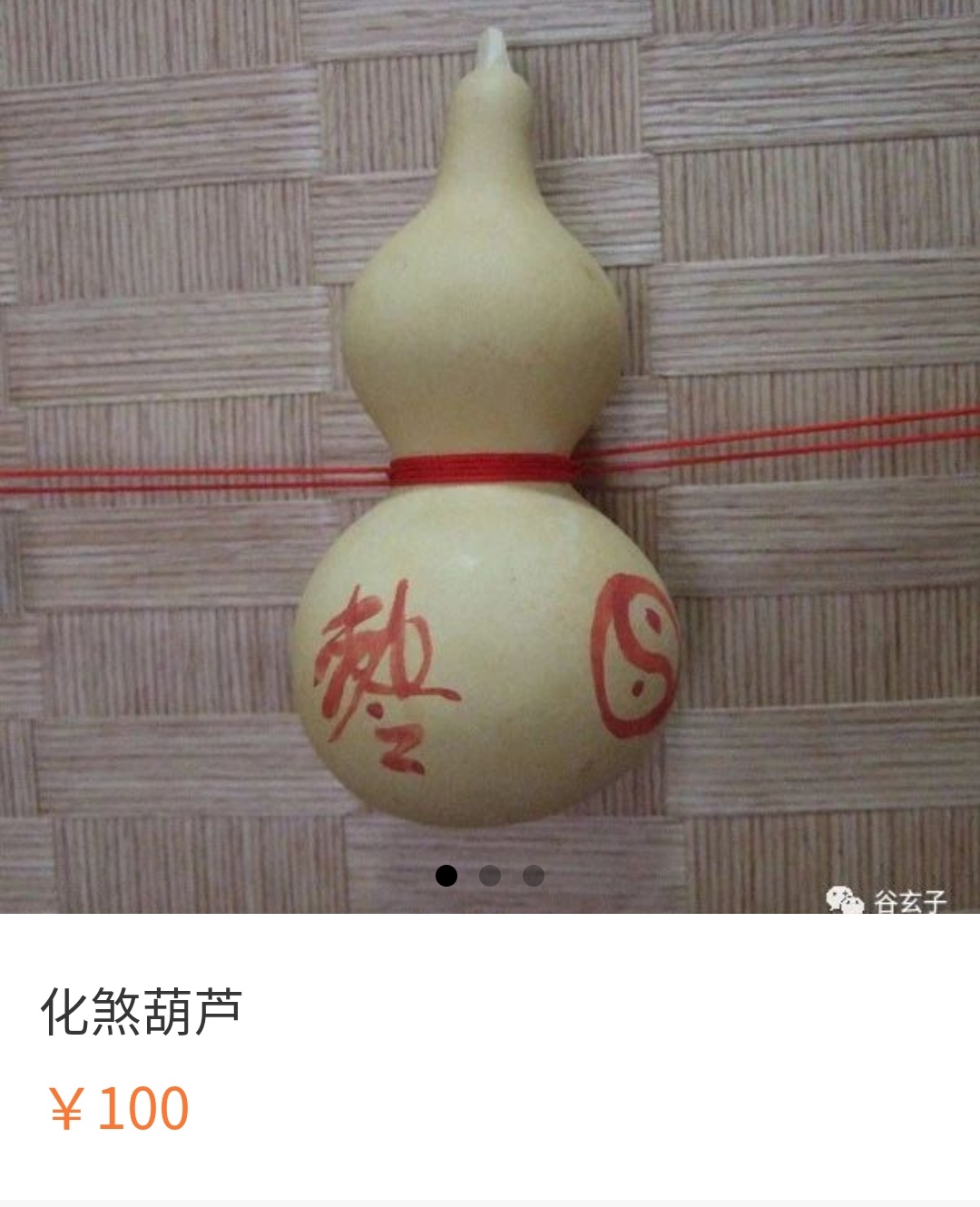
Task: Open the gourd product image full screen
Action: pos(490,436)
